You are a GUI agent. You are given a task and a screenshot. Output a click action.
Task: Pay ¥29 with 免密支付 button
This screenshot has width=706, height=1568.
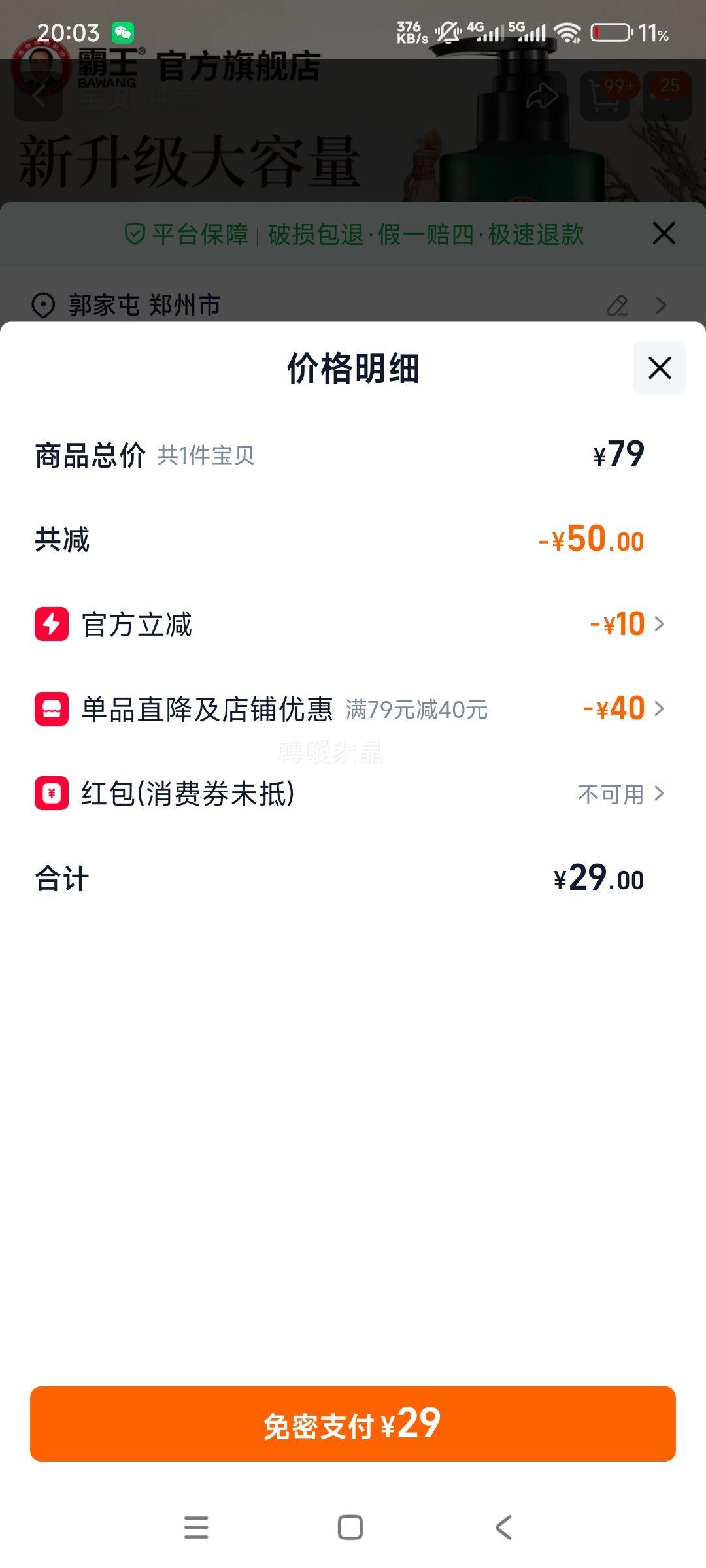(353, 1424)
